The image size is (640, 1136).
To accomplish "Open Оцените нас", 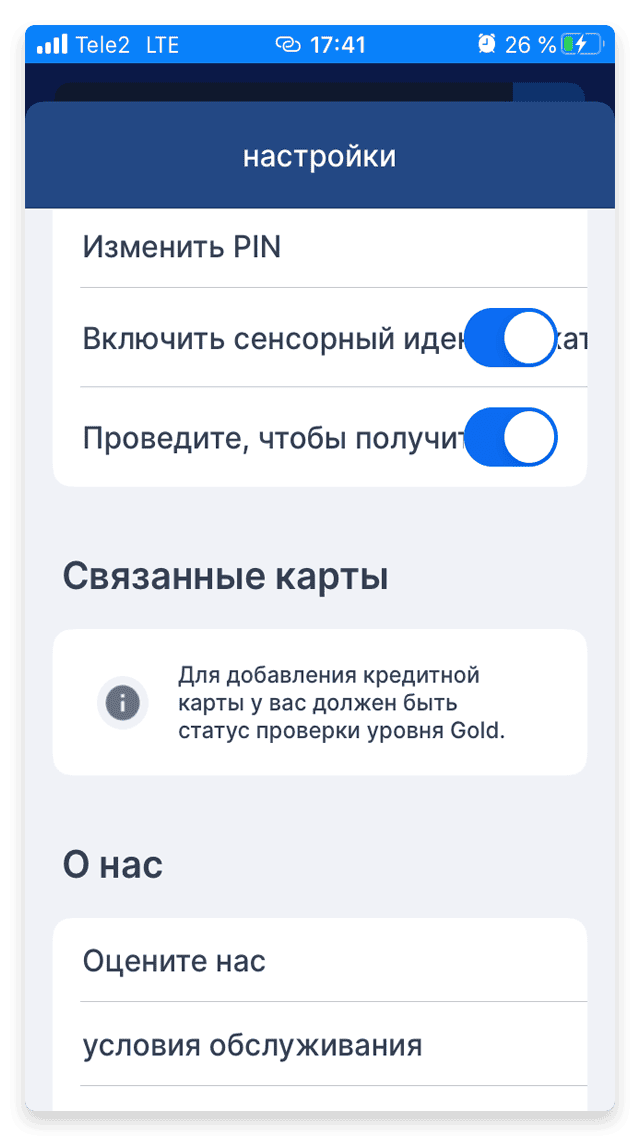I will pos(320,961).
